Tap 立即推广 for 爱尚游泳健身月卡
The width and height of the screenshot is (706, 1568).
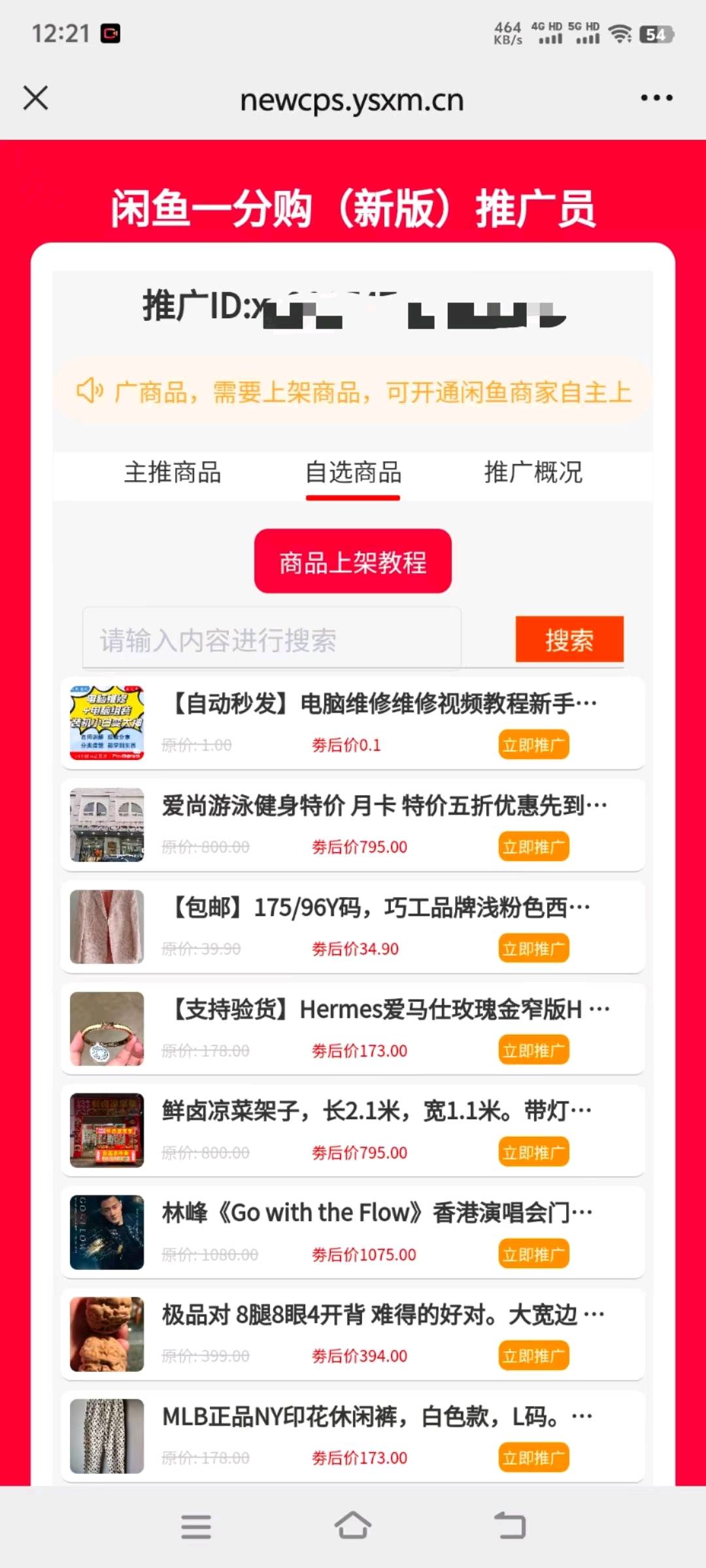tap(533, 847)
